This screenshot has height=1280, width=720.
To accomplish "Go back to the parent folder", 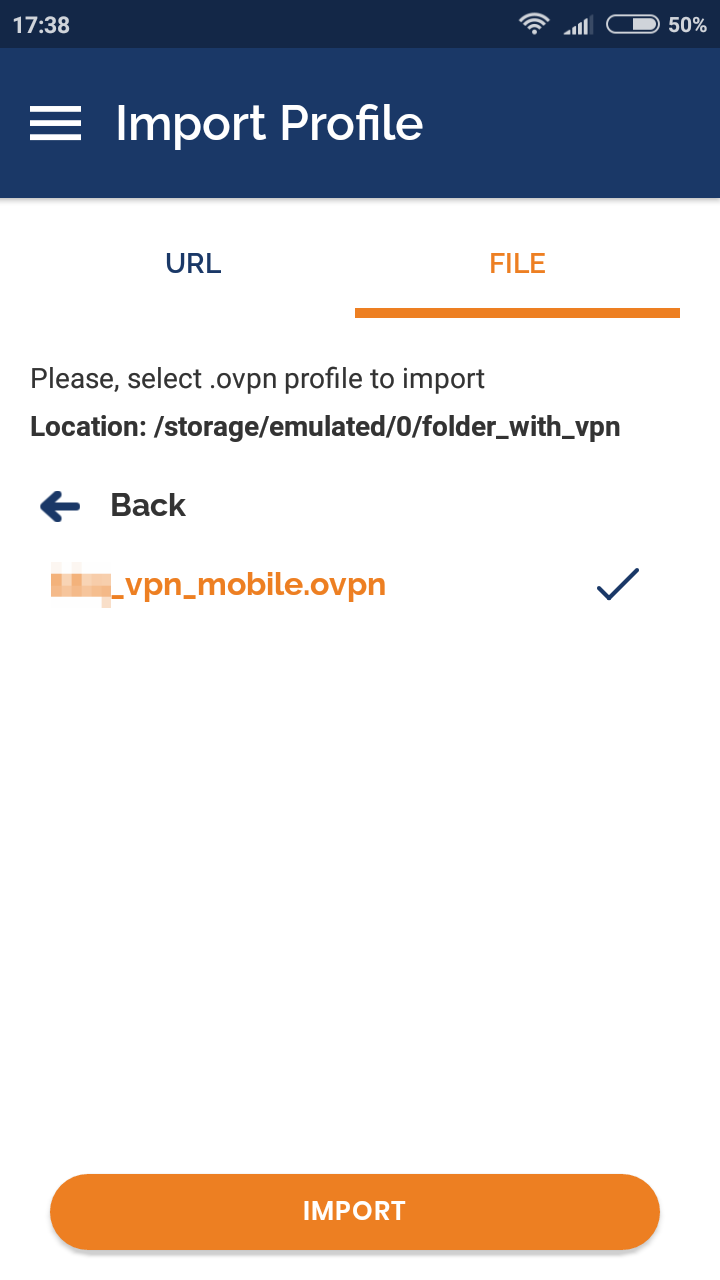I will click(112, 506).
